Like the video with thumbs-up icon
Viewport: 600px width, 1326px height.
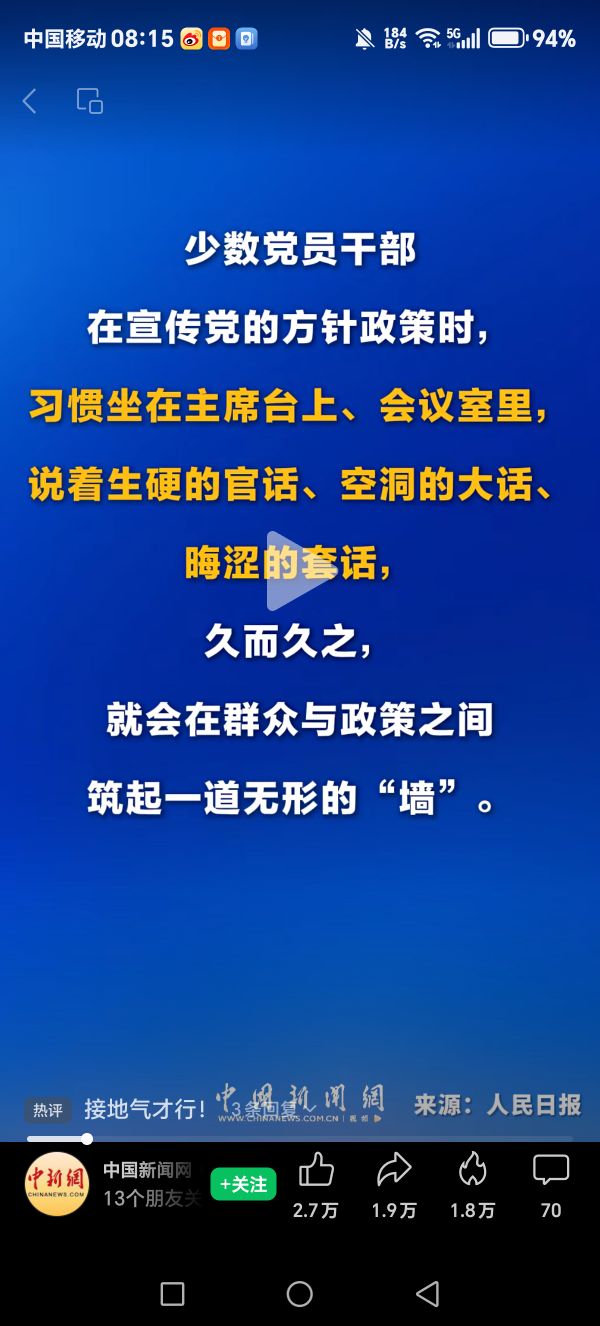click(316, 1172)
